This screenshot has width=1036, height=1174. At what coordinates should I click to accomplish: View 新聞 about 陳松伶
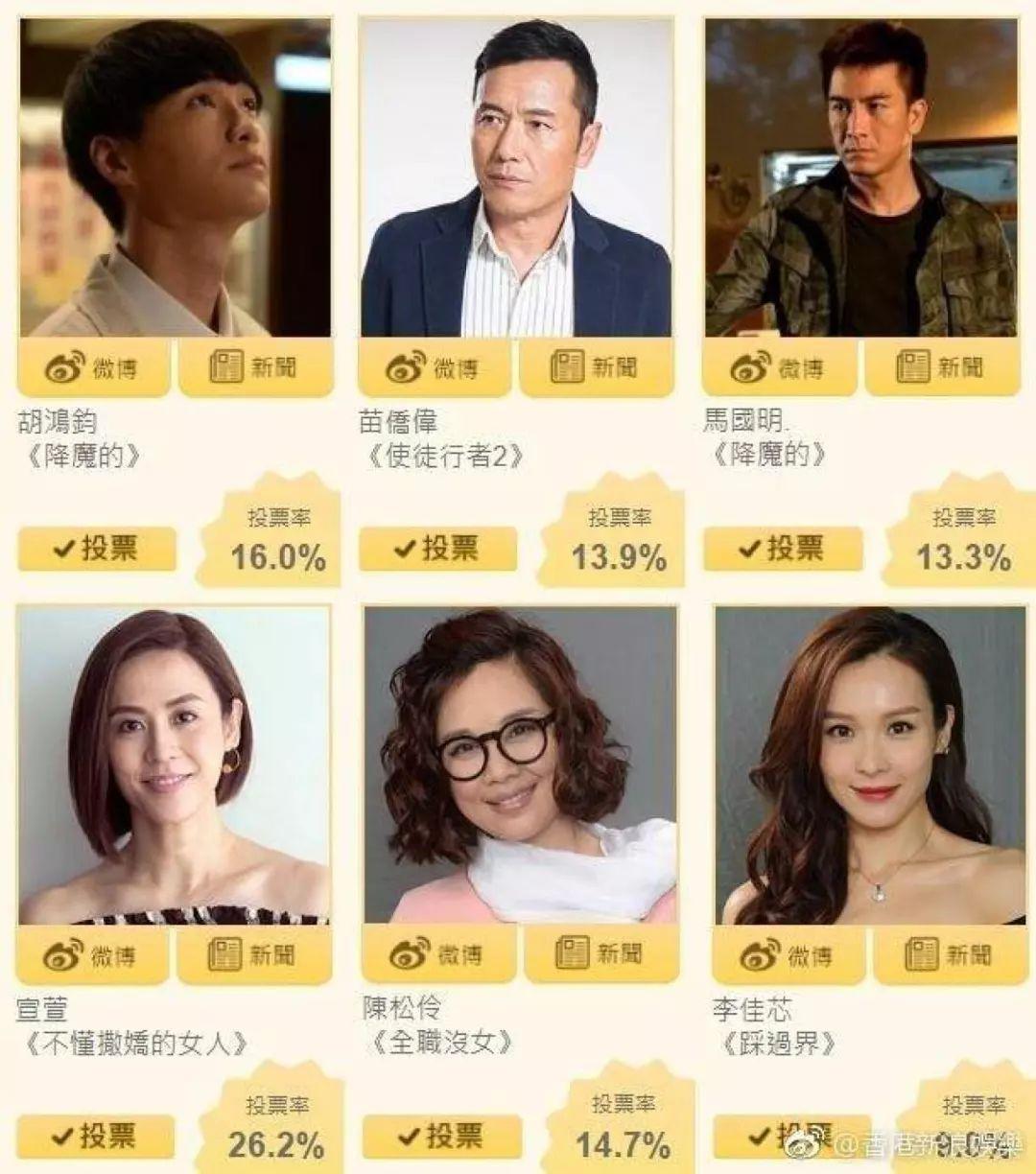pos(600,953)
